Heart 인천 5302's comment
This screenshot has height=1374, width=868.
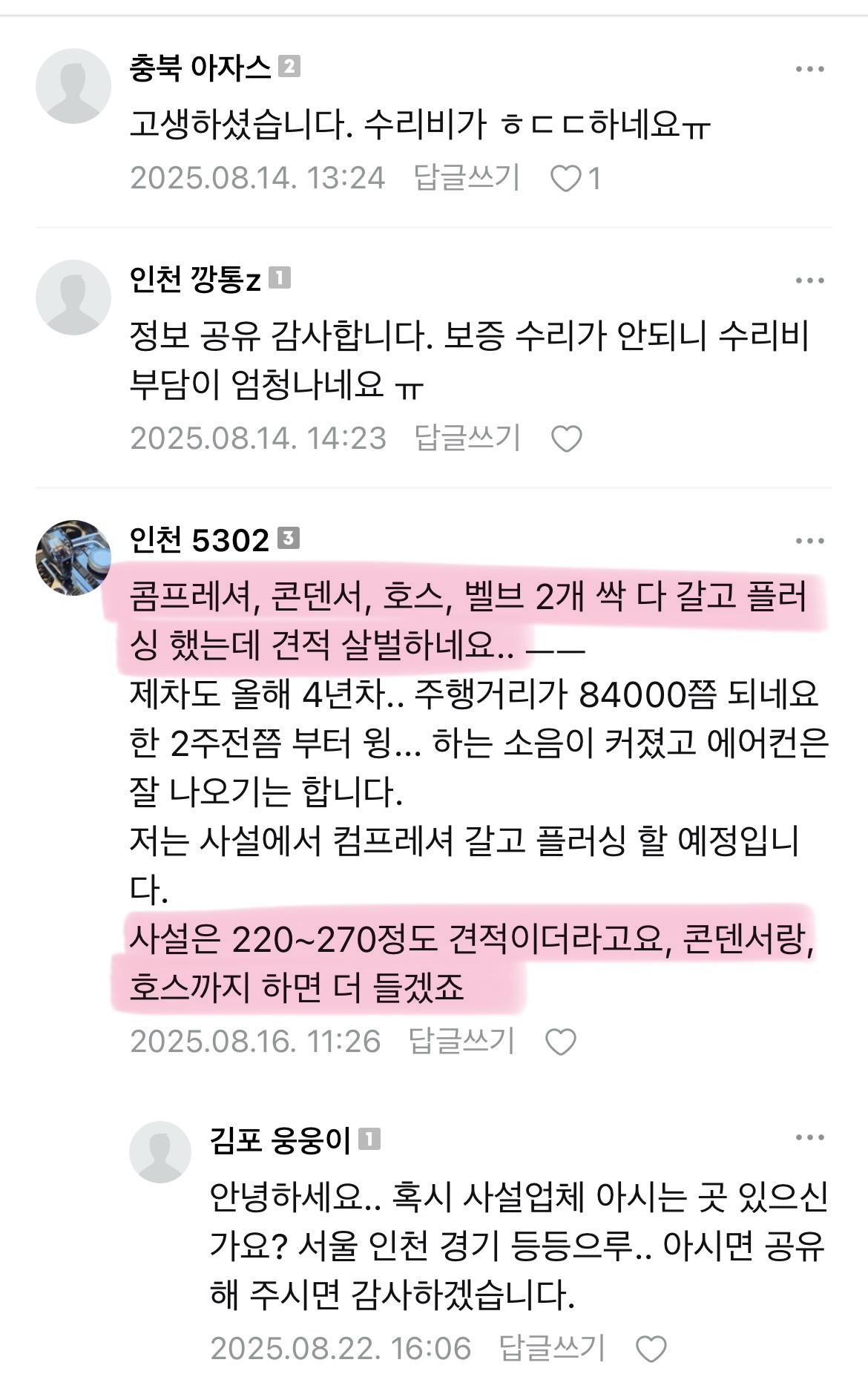pos(561,1042)
